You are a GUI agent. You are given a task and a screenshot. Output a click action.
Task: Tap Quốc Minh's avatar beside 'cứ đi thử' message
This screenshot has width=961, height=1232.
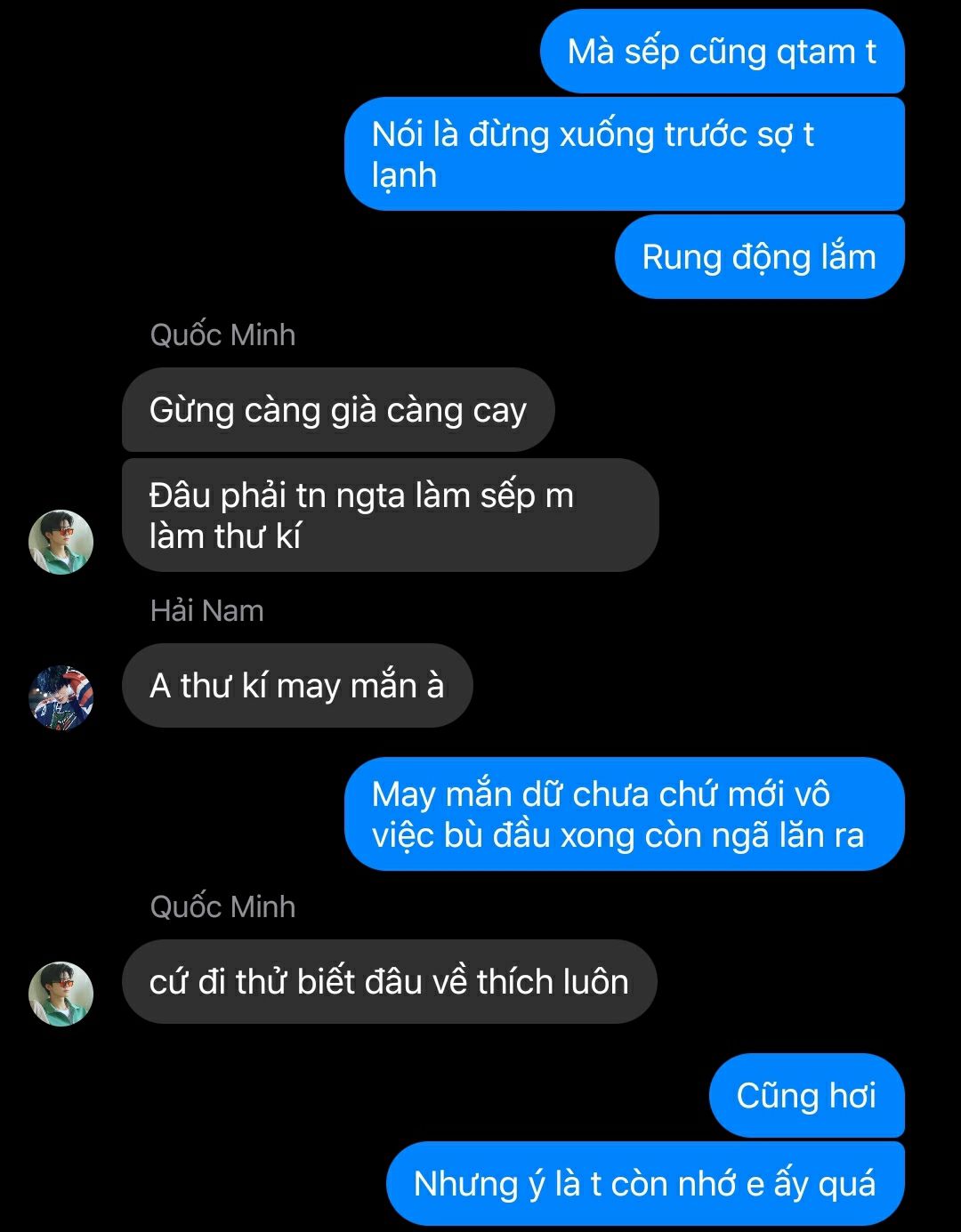coord(61,994)
